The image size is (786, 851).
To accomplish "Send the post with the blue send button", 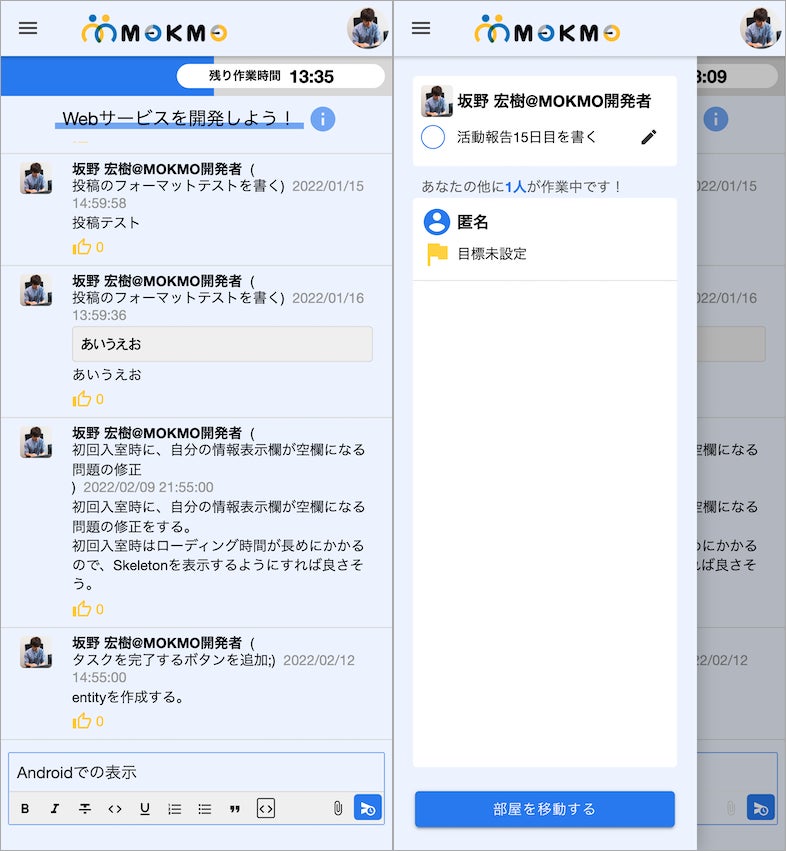I will [x=367, y=808].
